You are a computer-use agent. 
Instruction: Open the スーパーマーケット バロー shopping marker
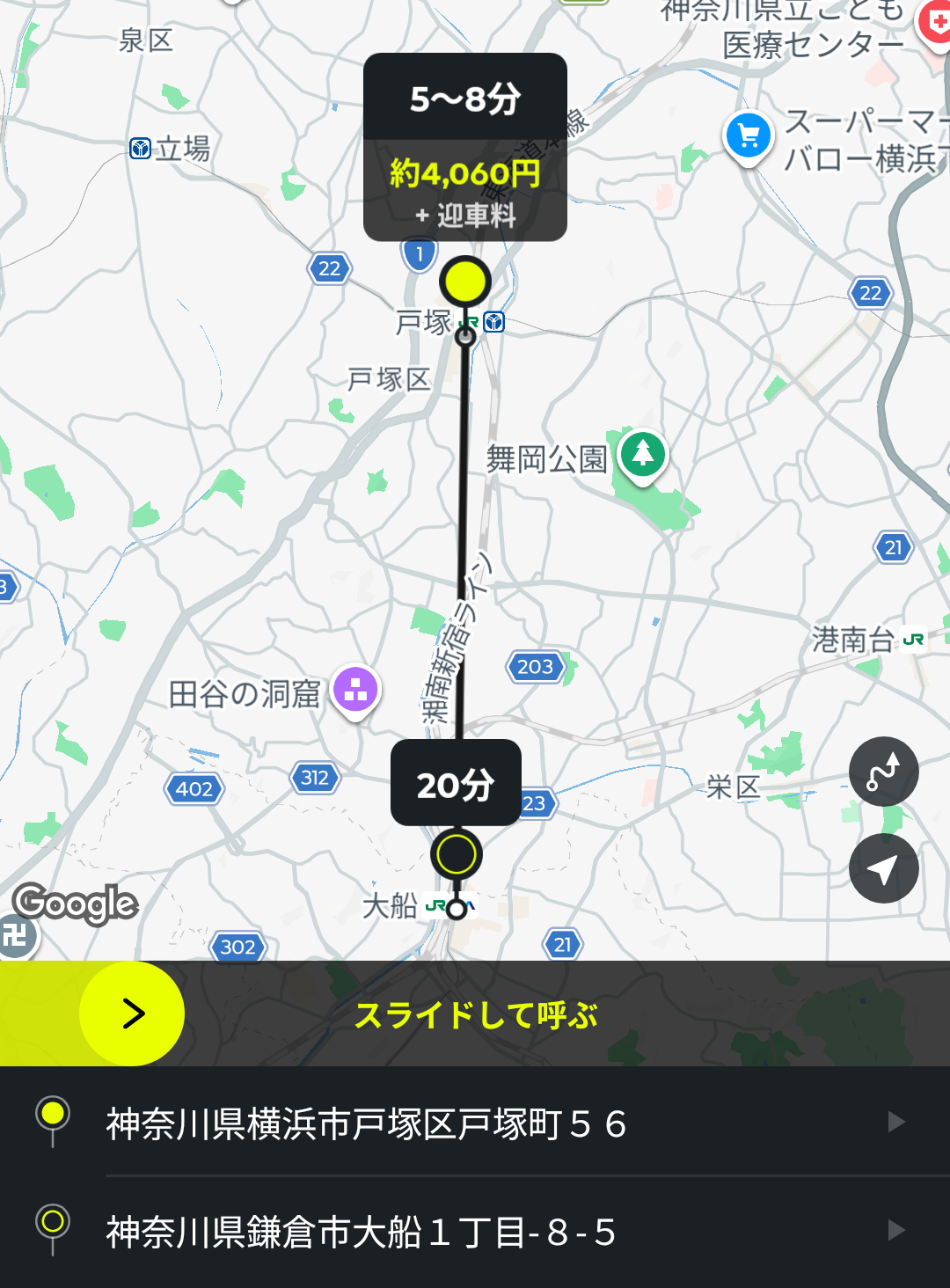tap(749, 136)
